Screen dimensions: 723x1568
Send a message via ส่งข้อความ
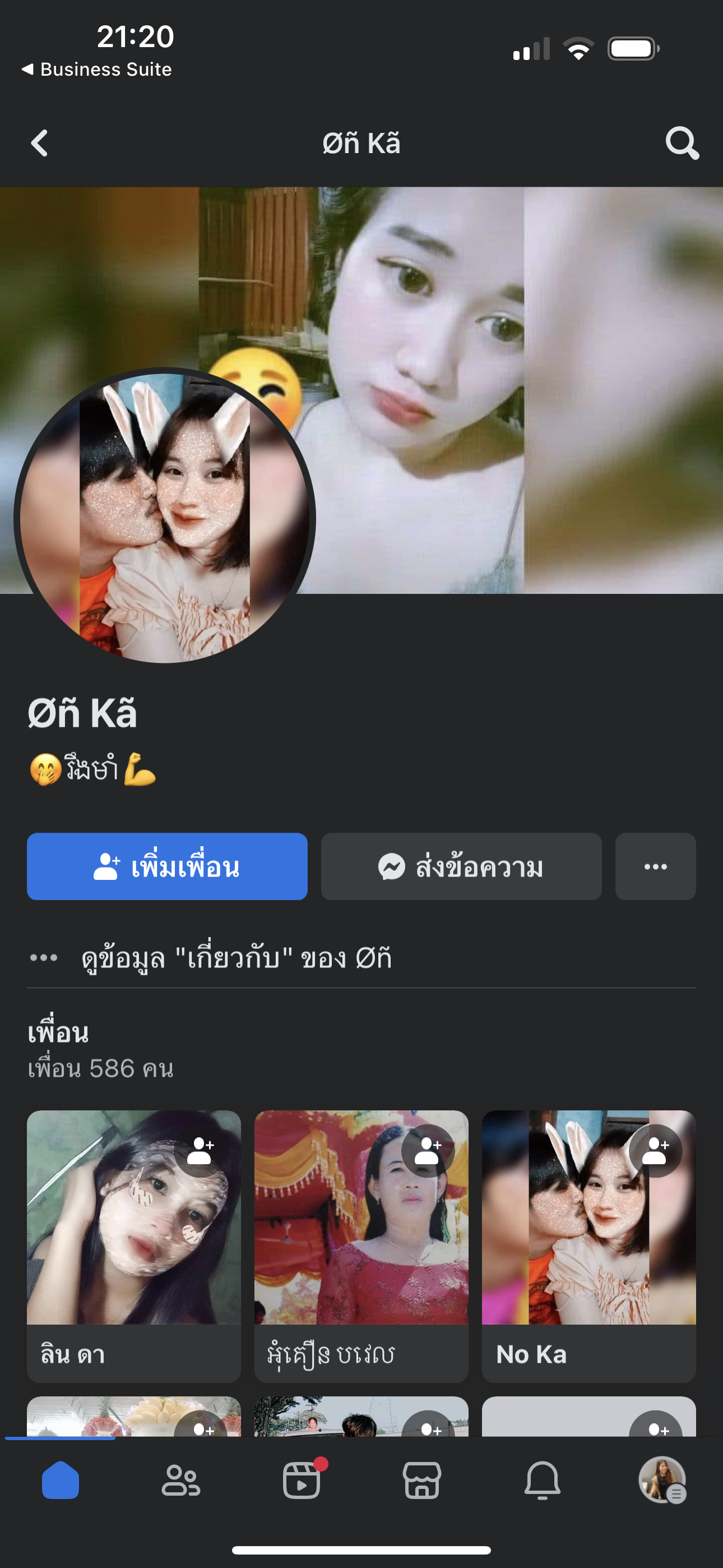tap(461, 866)
